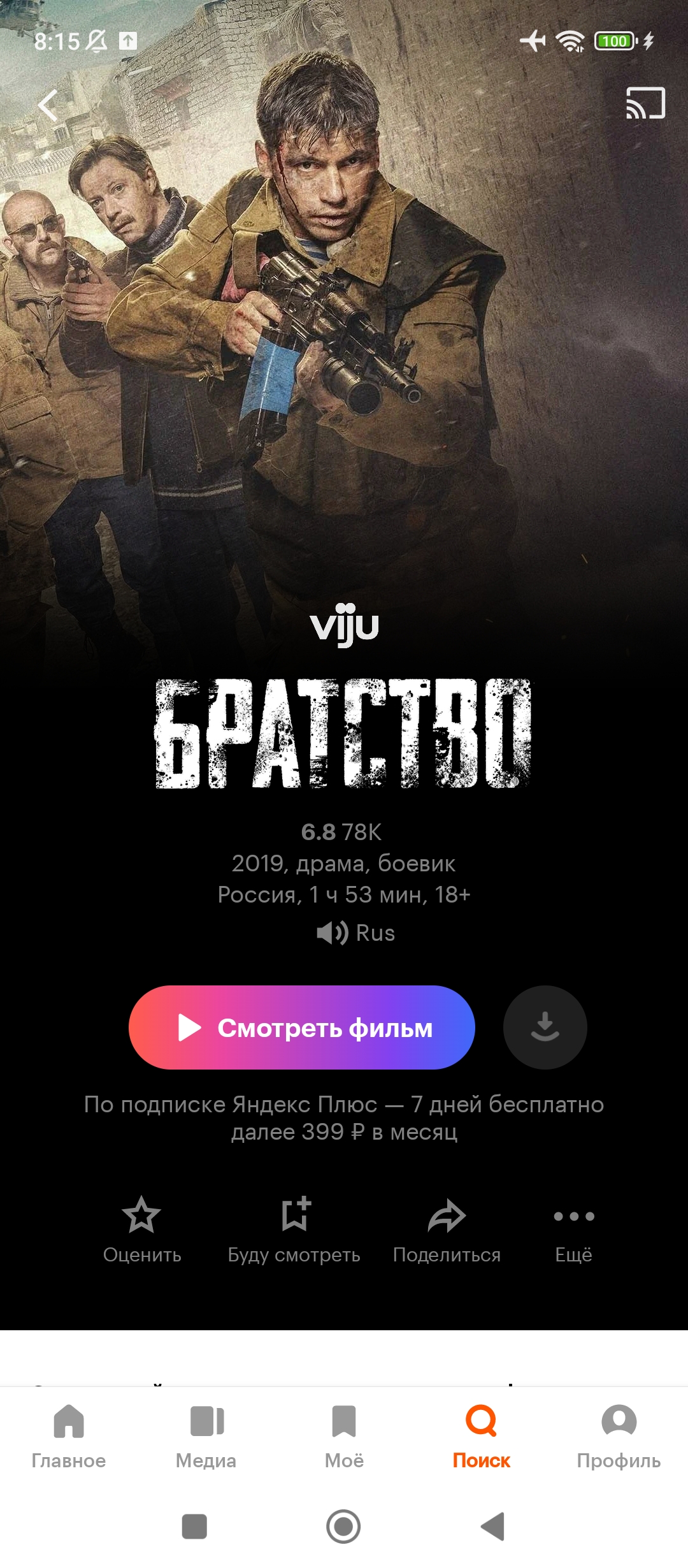688x1568 pixels.
Task: Tap the system recent apps button
Action: pyautogui.click(x=194, y=1527)
